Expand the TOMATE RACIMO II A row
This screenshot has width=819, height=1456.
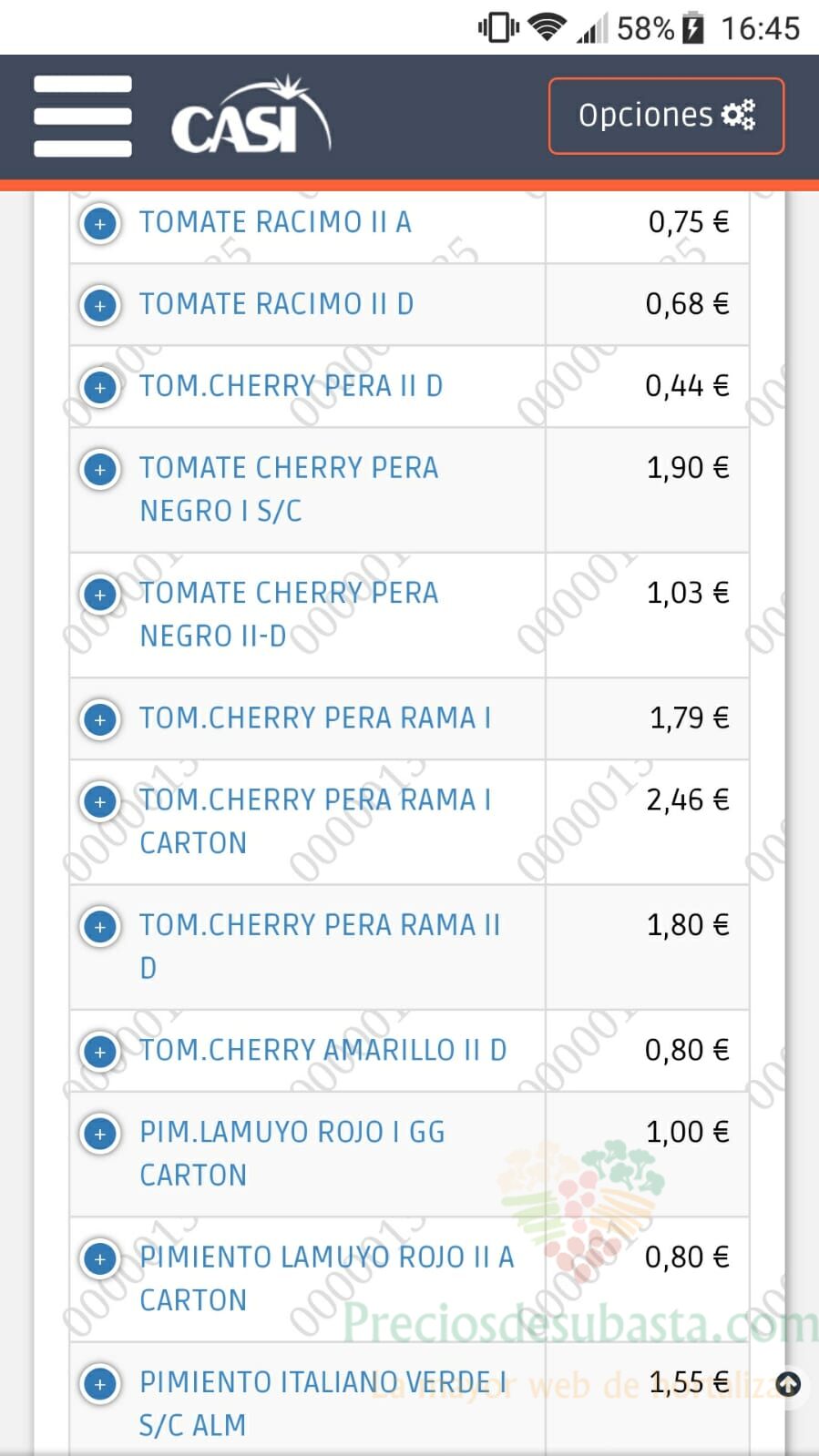coord(100,223)
